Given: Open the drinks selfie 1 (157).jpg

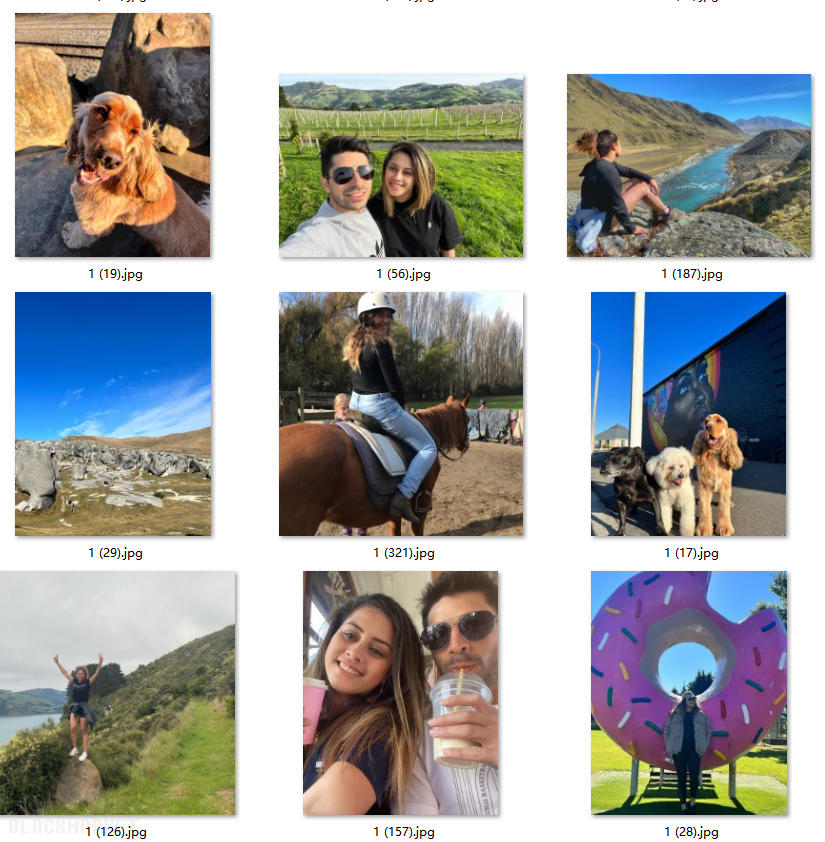Looking at the screenshot, I should pos(400,692).
